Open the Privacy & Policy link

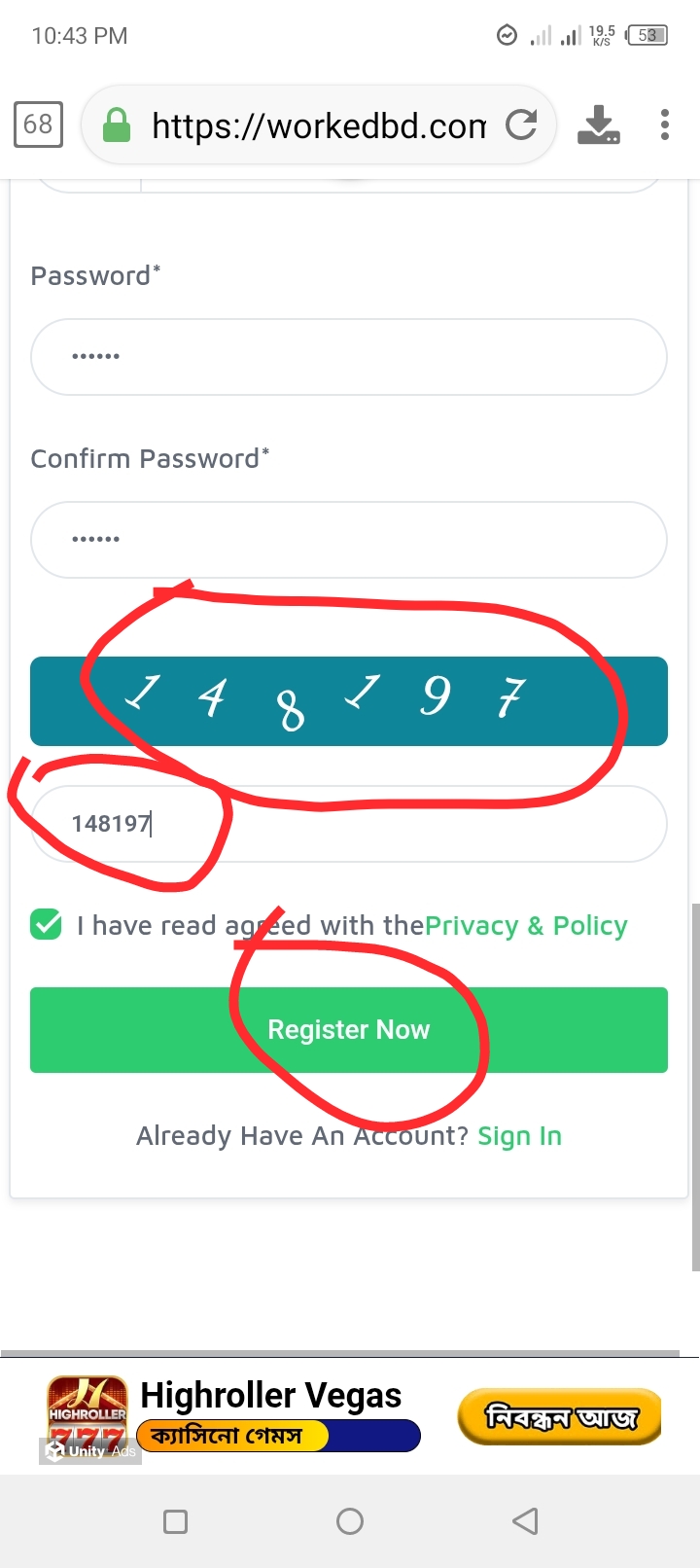pos(526,925)
